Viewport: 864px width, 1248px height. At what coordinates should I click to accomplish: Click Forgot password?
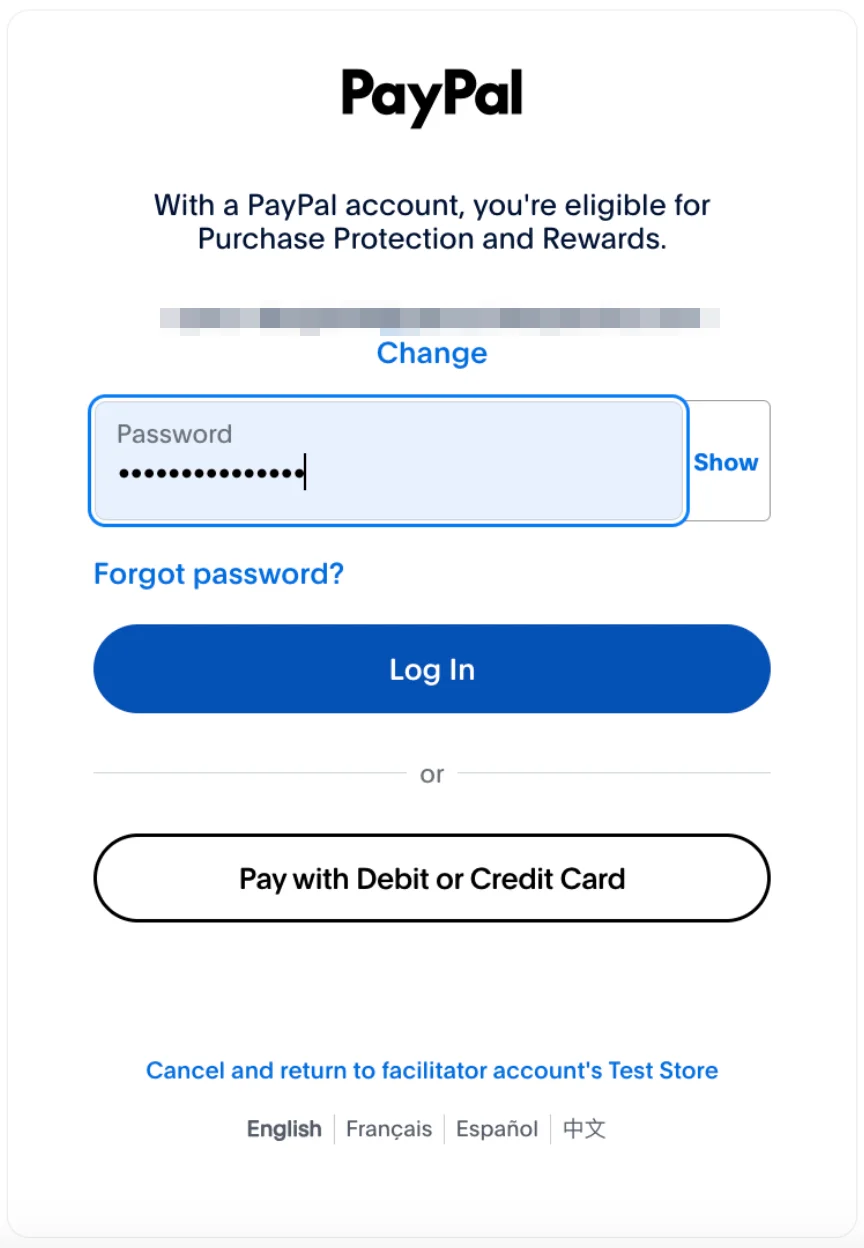pos(218,573)
